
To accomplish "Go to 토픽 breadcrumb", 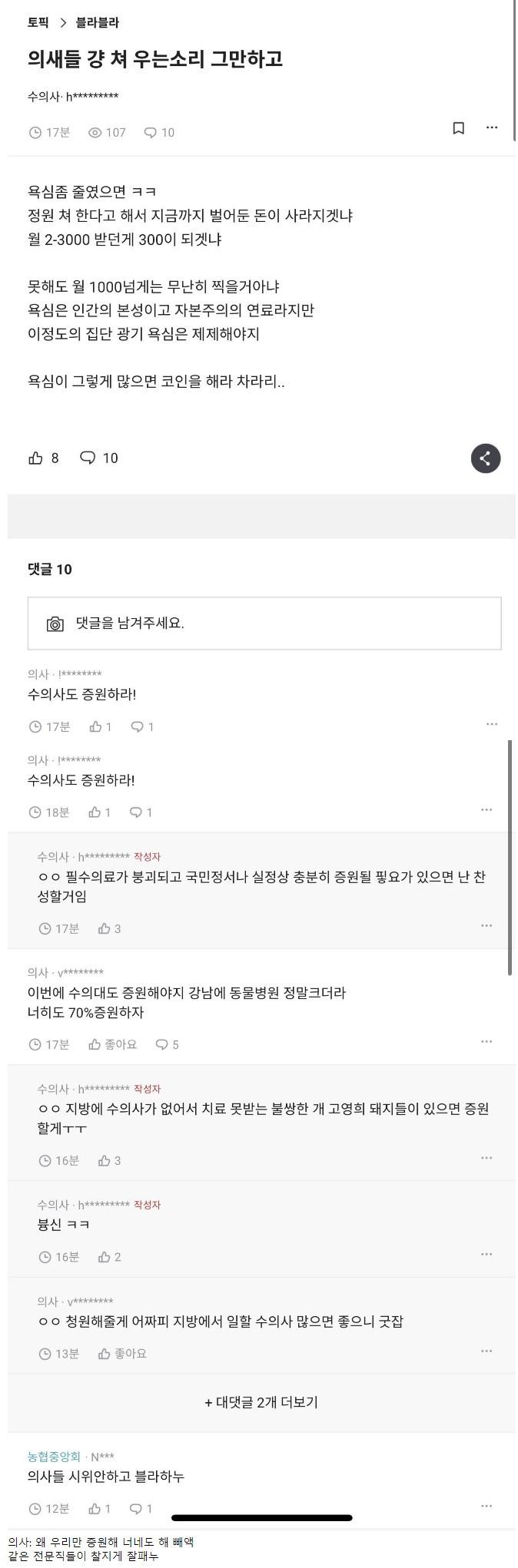I will pos(38,22).
